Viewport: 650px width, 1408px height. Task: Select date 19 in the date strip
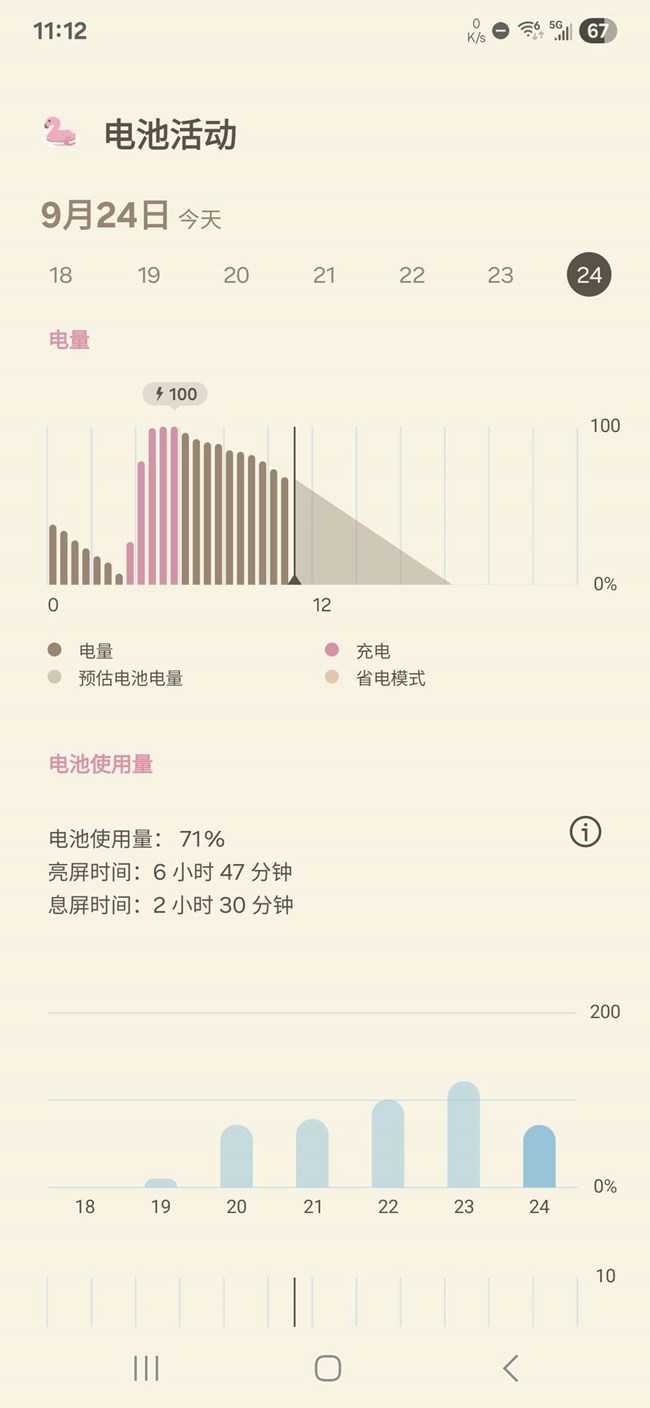(149, 275)
